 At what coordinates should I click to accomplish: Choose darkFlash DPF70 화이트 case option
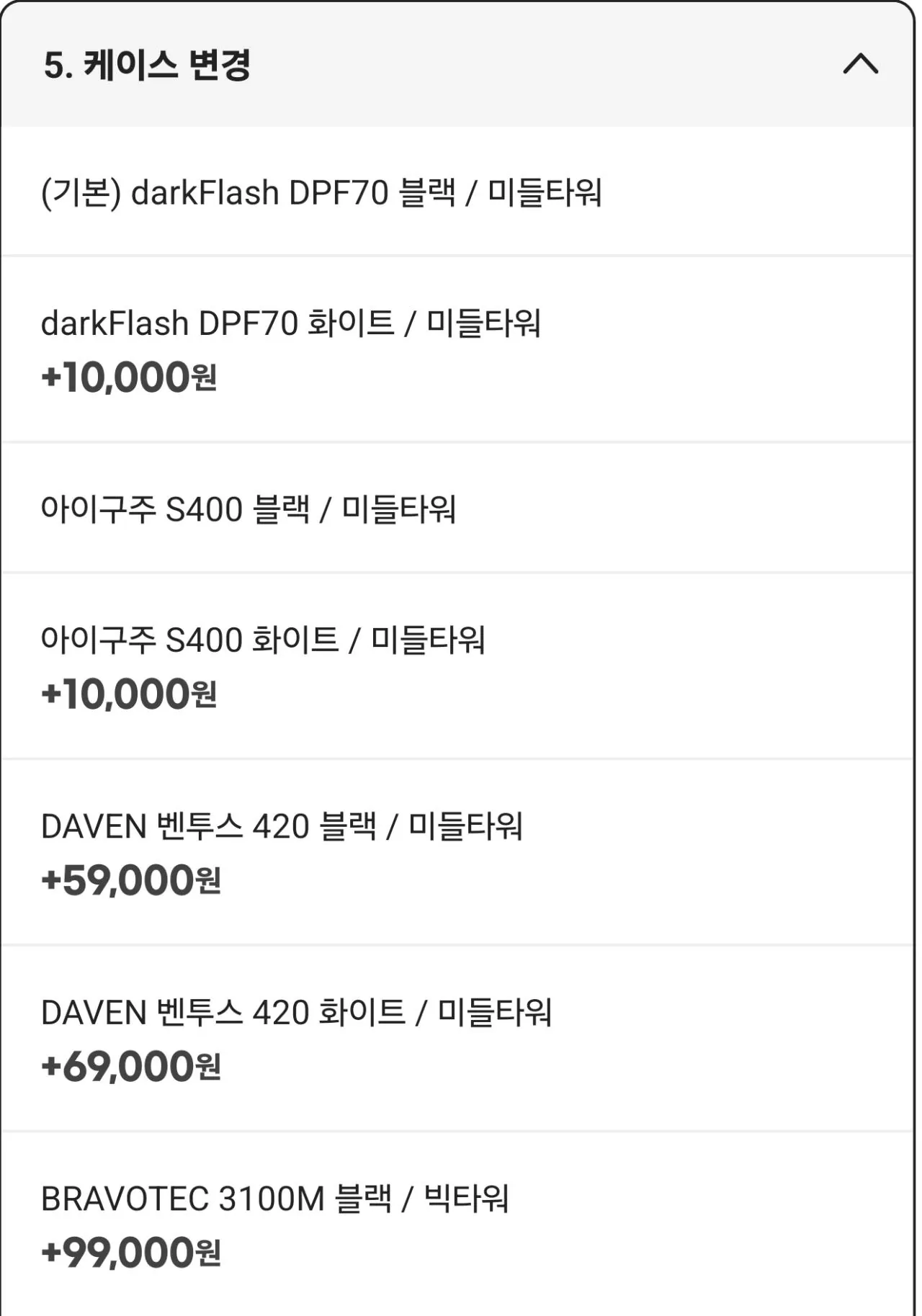tap(291, 349)
